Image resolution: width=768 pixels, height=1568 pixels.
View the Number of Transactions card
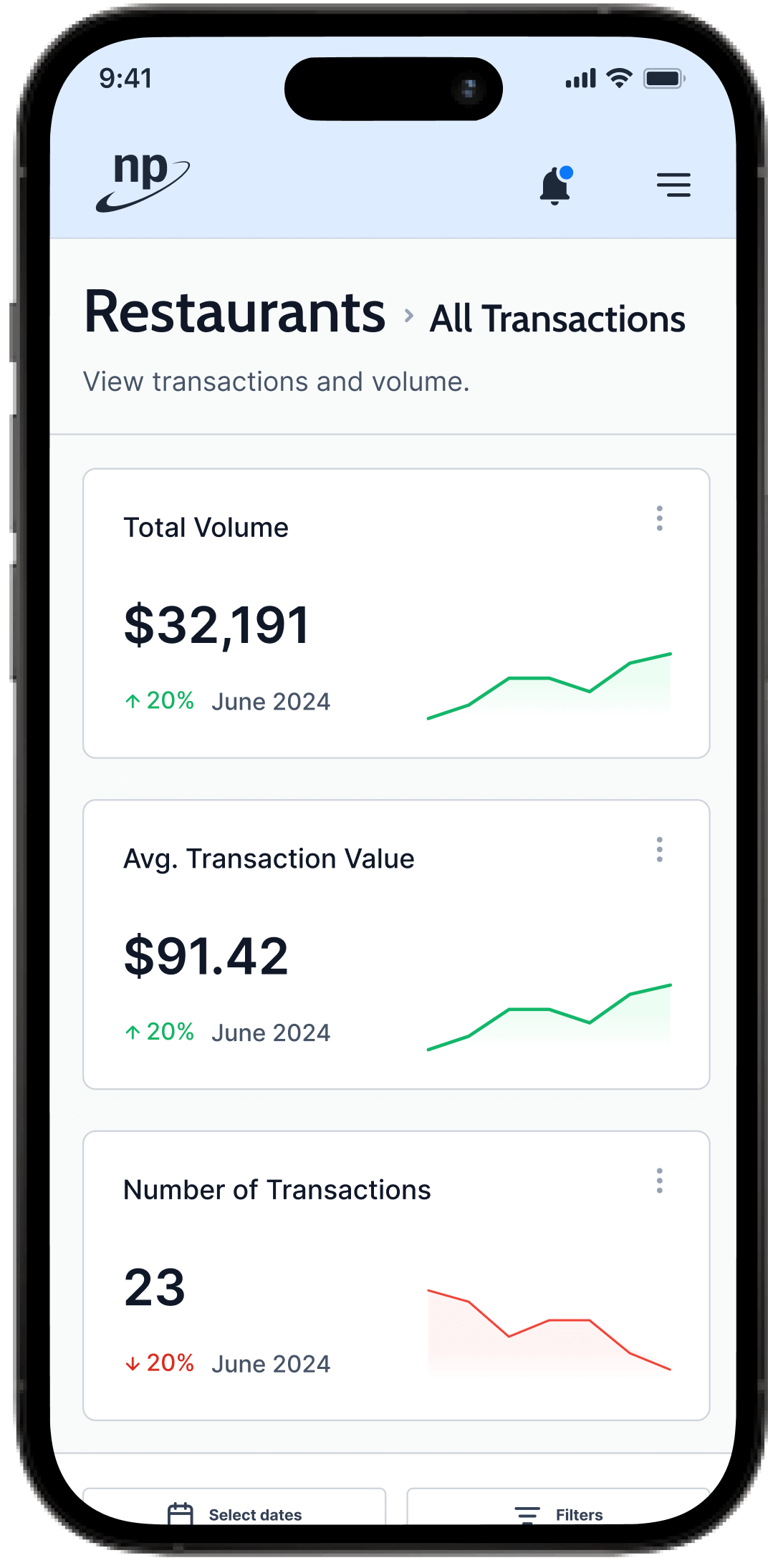click(396, 1276)
